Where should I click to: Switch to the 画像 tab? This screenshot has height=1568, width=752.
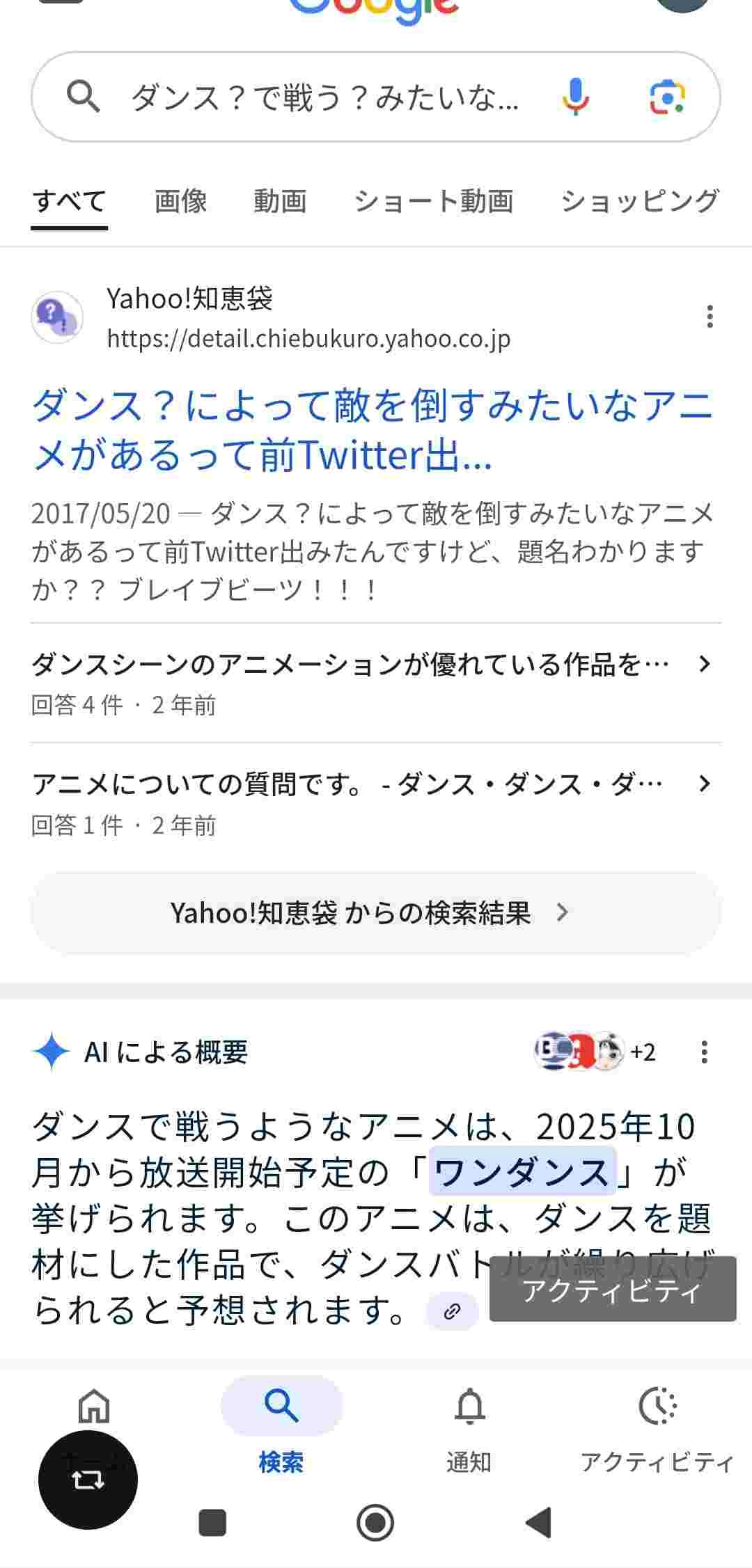point(180,201)
